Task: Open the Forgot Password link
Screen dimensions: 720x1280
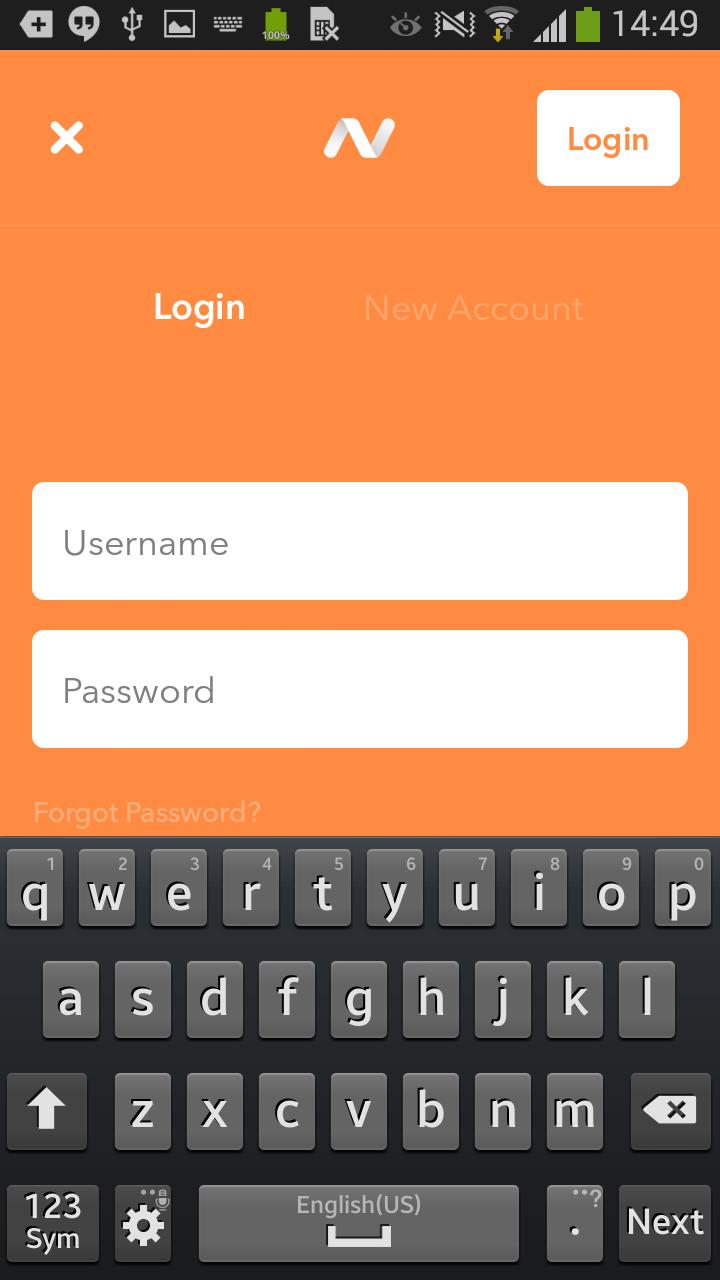Action: click(147, 812)
